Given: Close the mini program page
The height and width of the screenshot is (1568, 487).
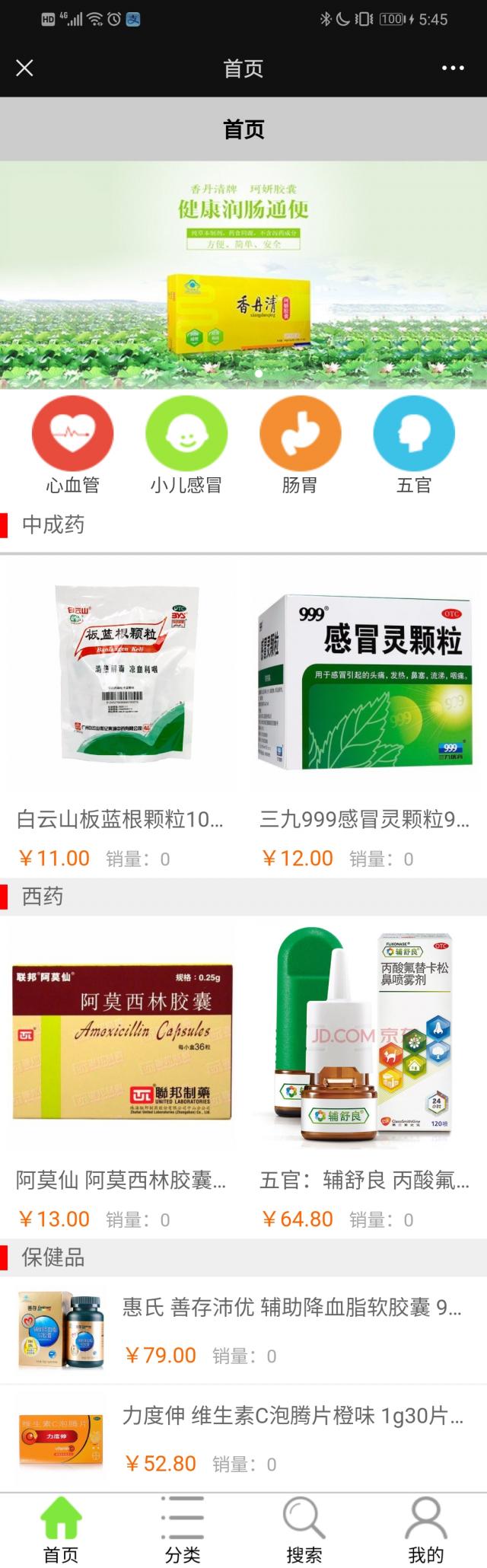Looking at the screenshot, I should pos(24,69).
